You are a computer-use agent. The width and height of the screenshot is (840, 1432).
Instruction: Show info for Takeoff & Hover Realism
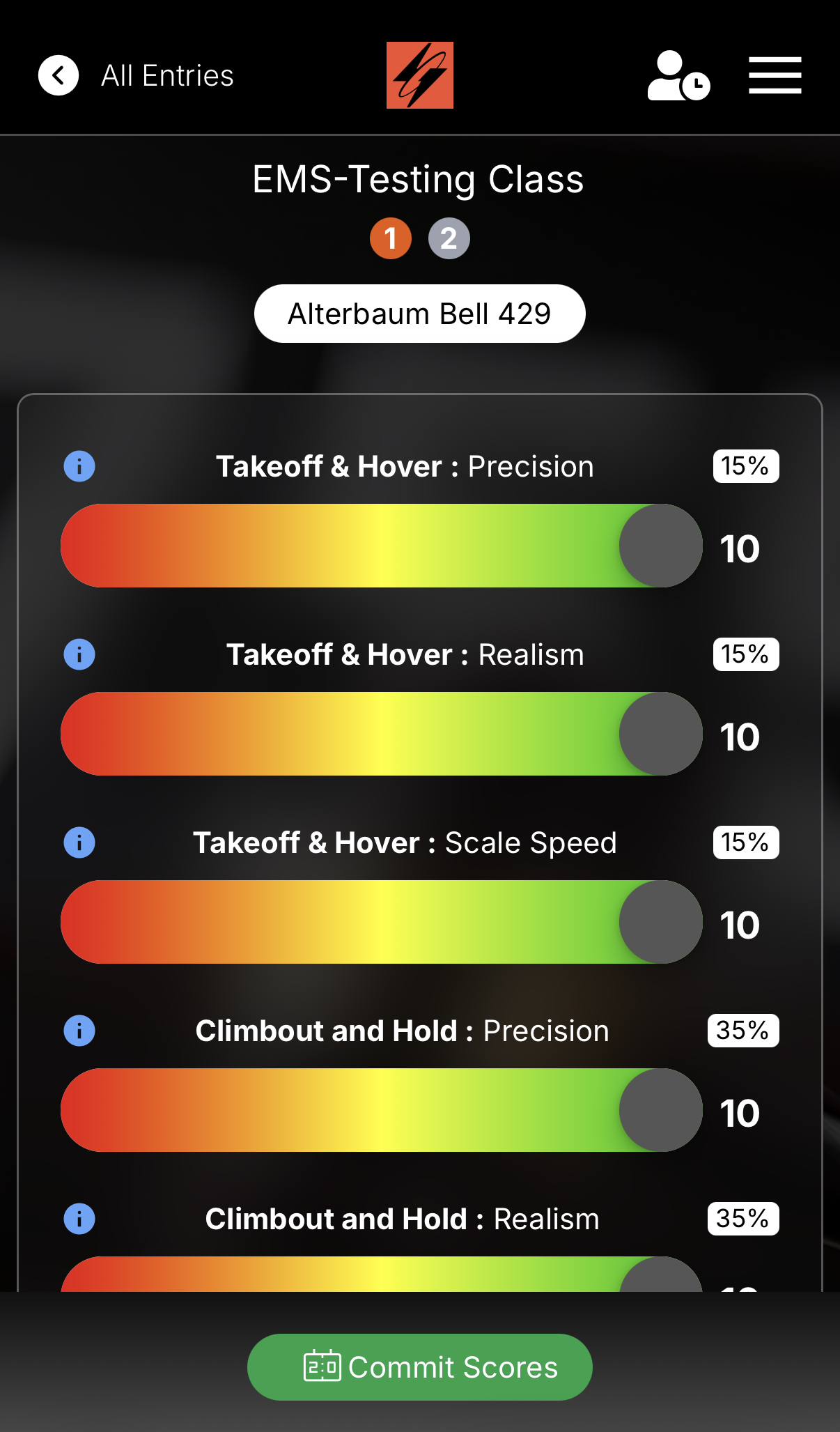(79, 654)
